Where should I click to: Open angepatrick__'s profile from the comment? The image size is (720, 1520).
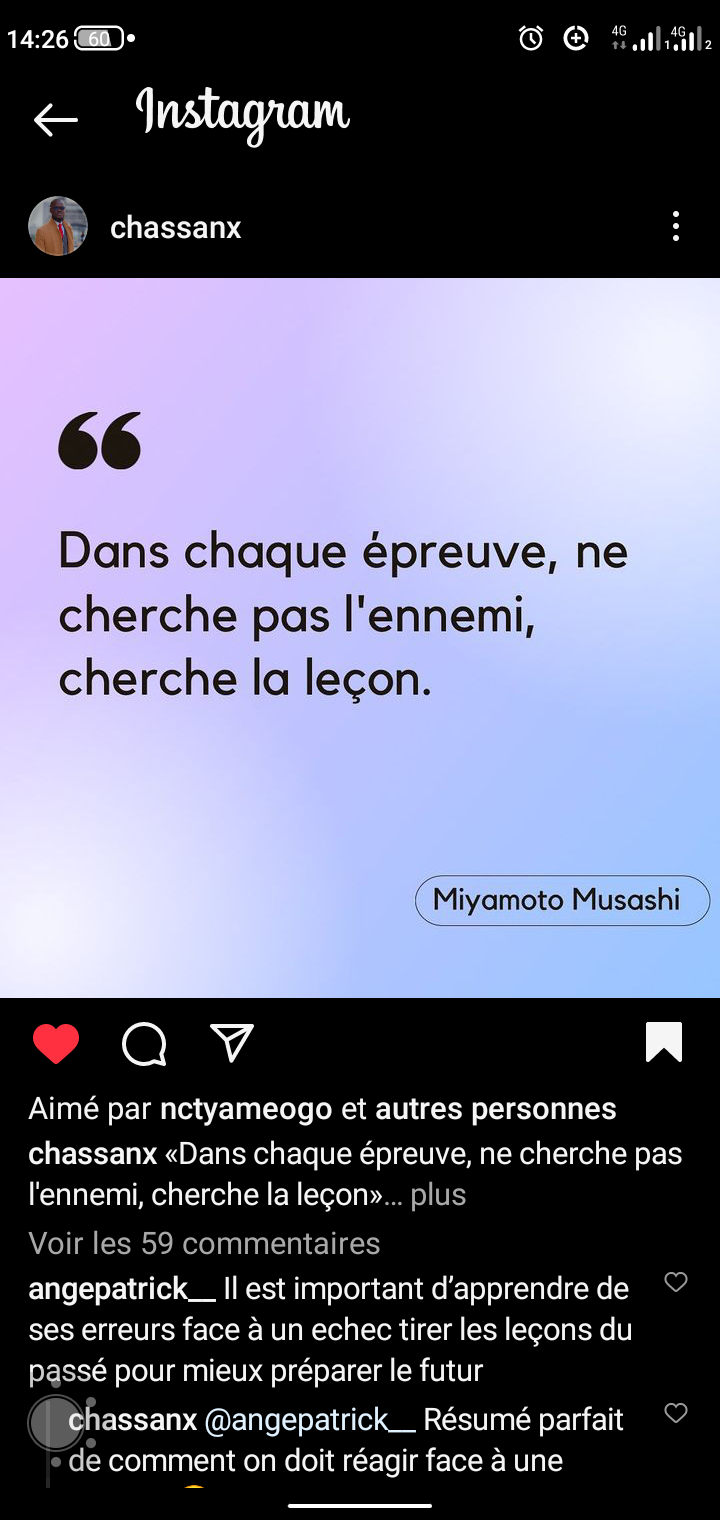122,1289
